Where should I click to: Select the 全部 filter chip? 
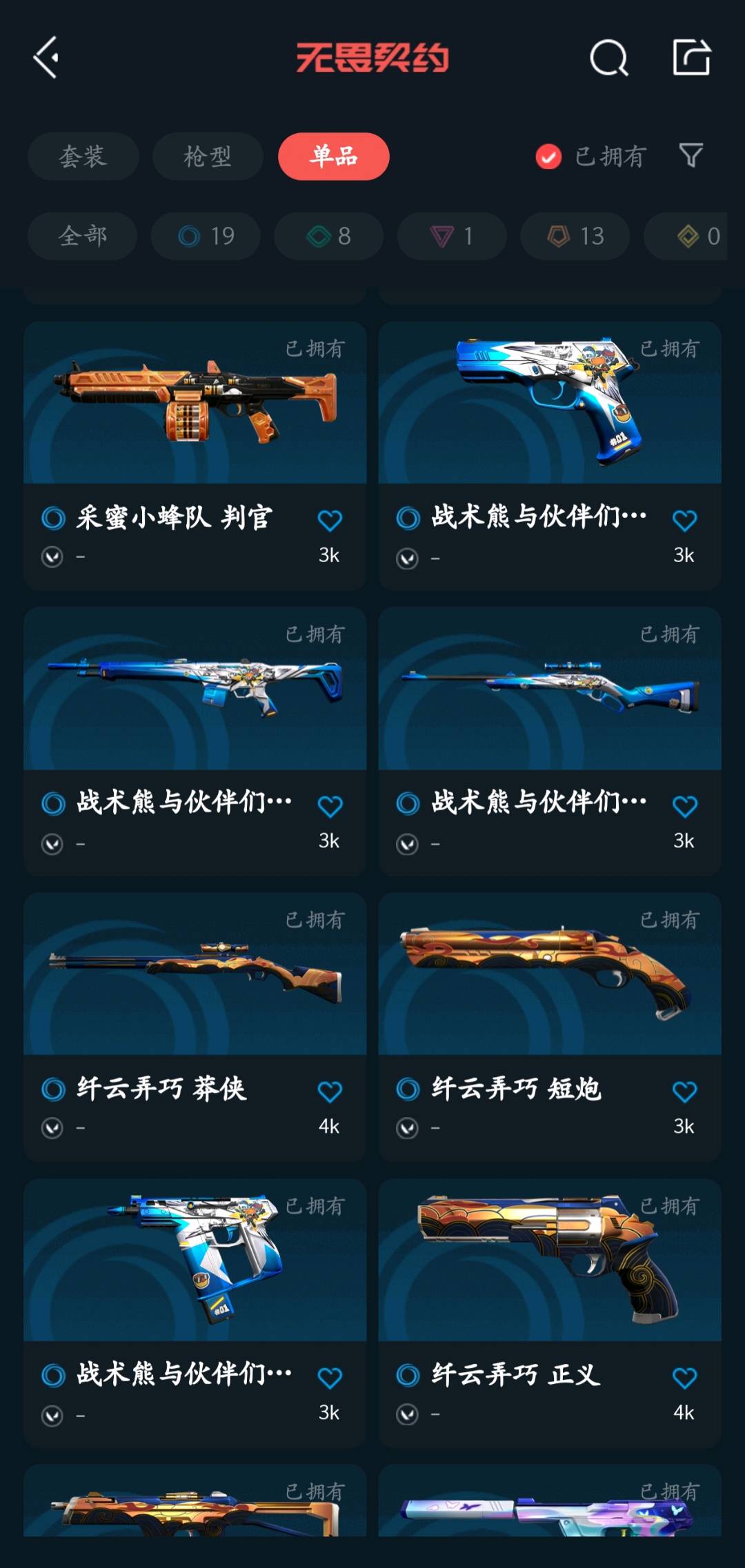point(82,236)
